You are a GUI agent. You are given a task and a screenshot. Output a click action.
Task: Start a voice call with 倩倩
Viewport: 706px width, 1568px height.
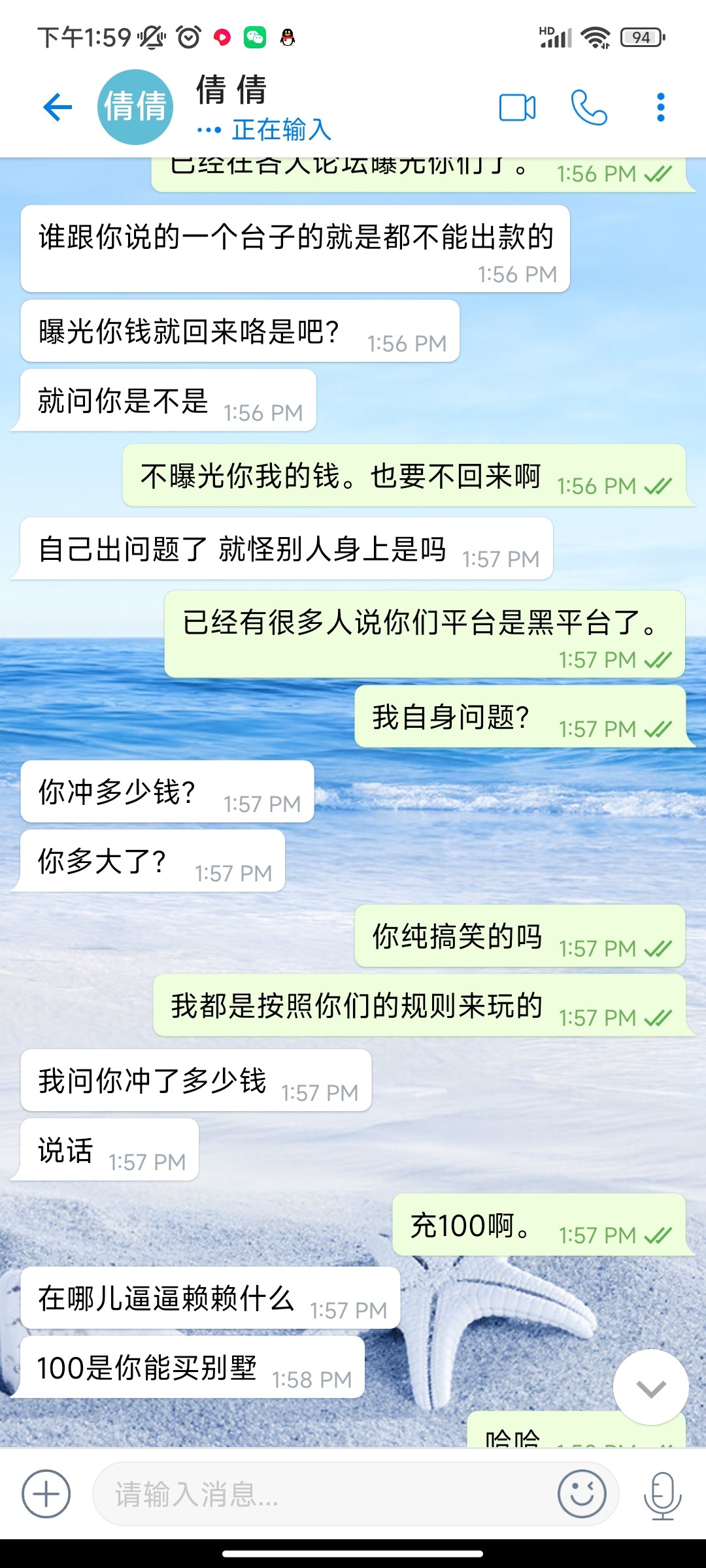(x=589, y=107)
